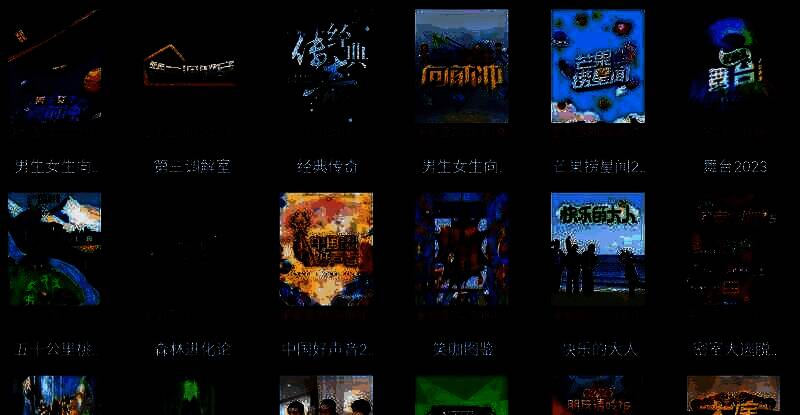
Task: Open 芒果捞星闻 show tile
Action: [598, 67]
